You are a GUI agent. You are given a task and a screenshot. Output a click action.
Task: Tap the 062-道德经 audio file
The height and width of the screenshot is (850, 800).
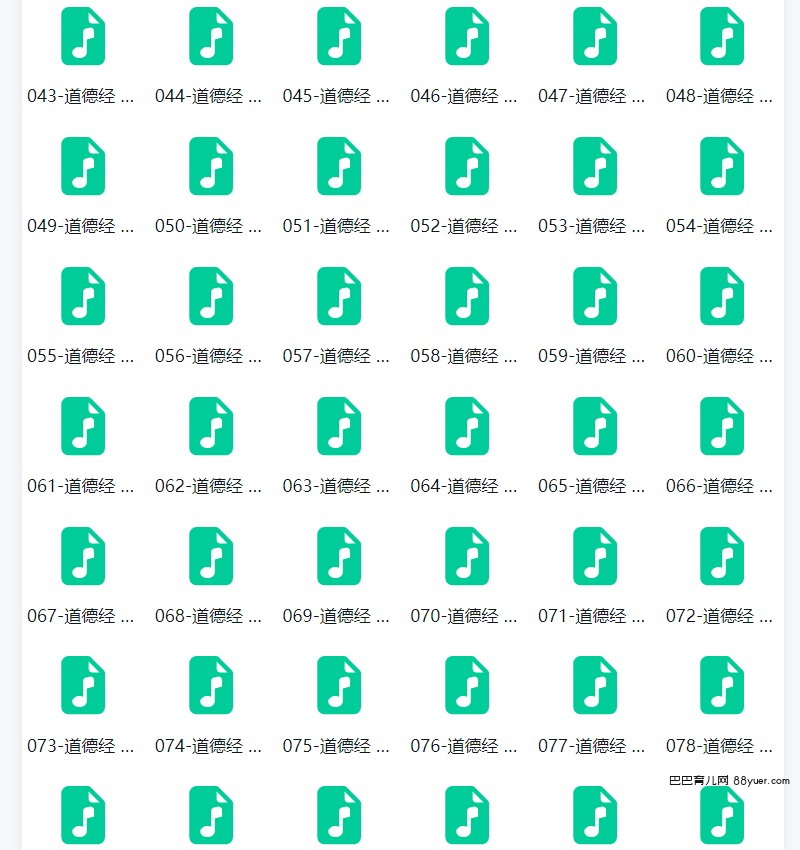pos(211,427)
